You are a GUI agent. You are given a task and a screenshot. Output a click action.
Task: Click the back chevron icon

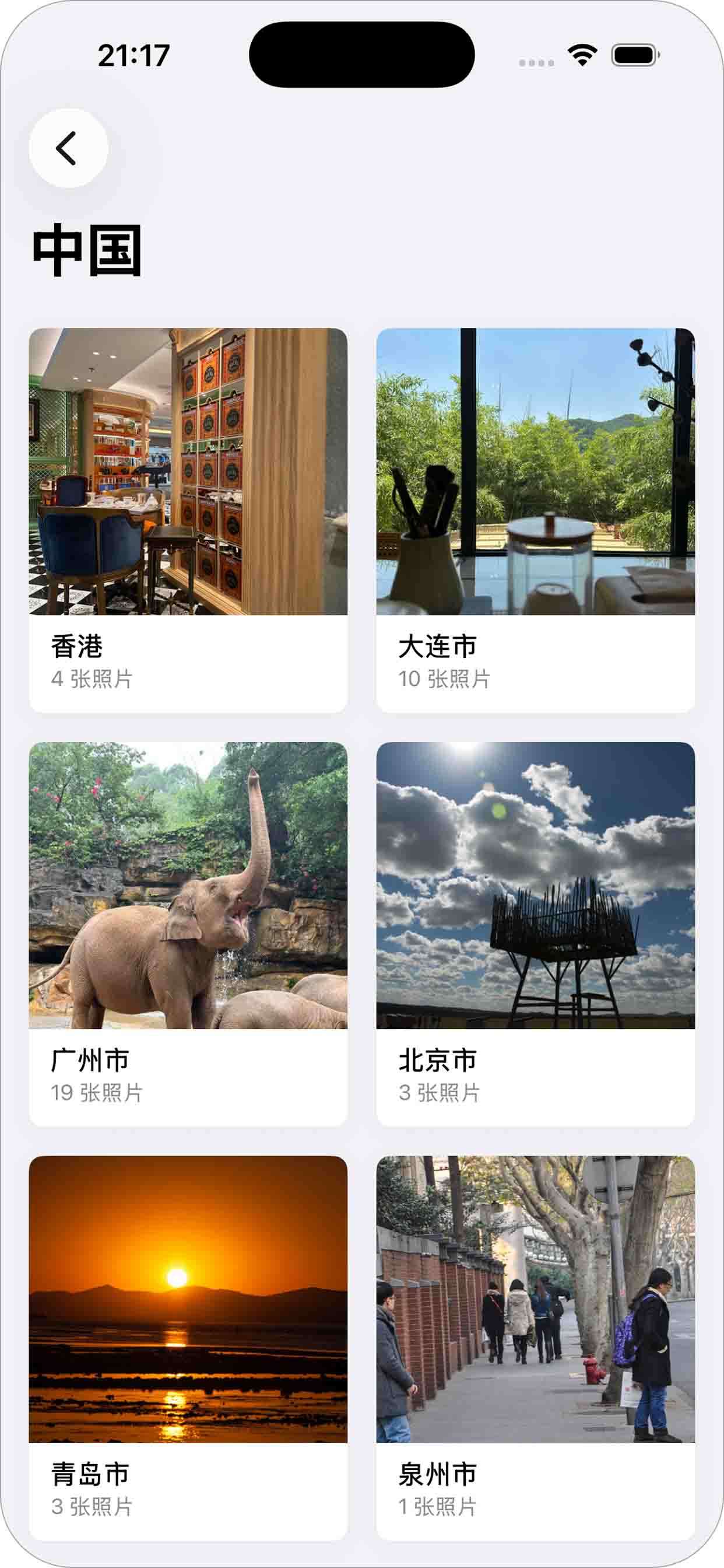(x=65, y=149)
